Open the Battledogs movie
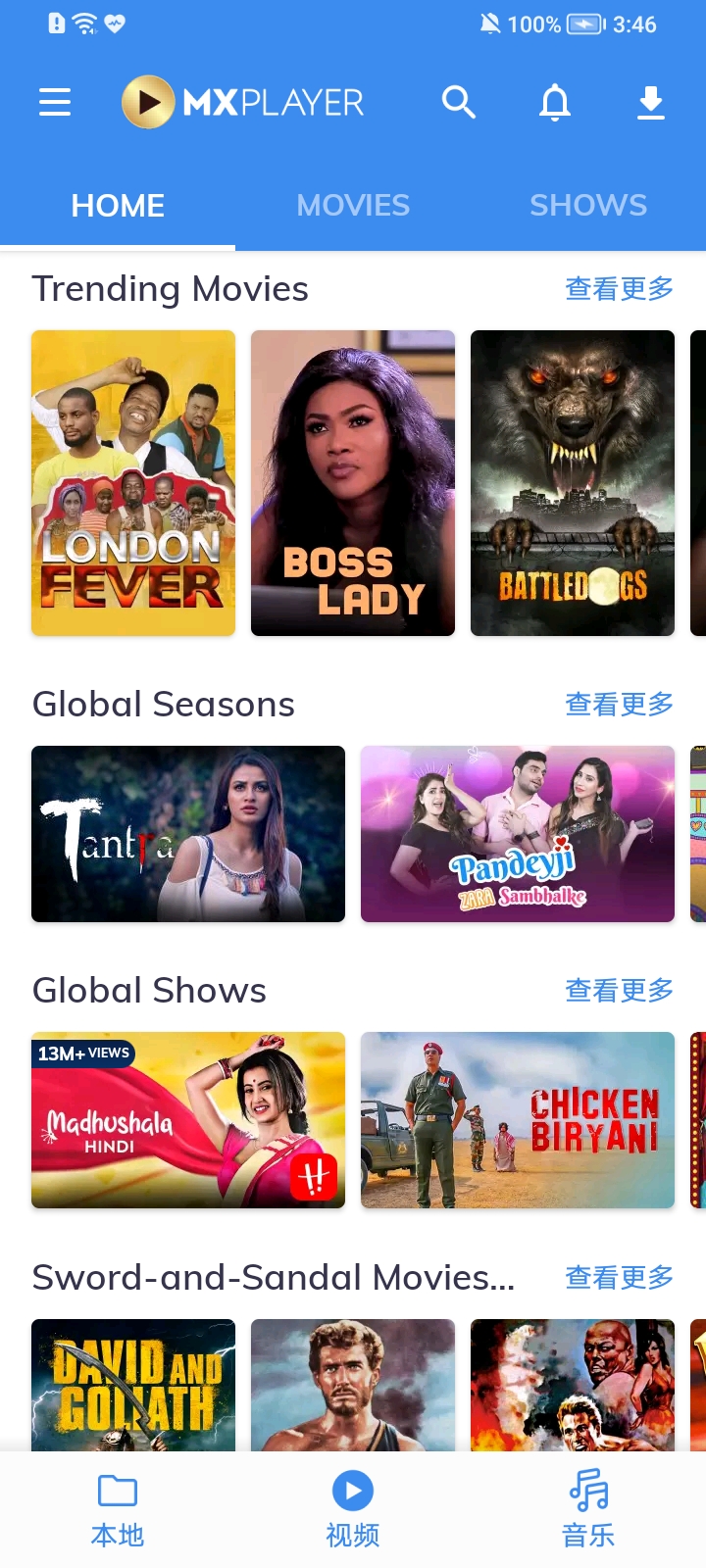Image resolution: width=706 pixels, height=1568 pixels. 573,483
